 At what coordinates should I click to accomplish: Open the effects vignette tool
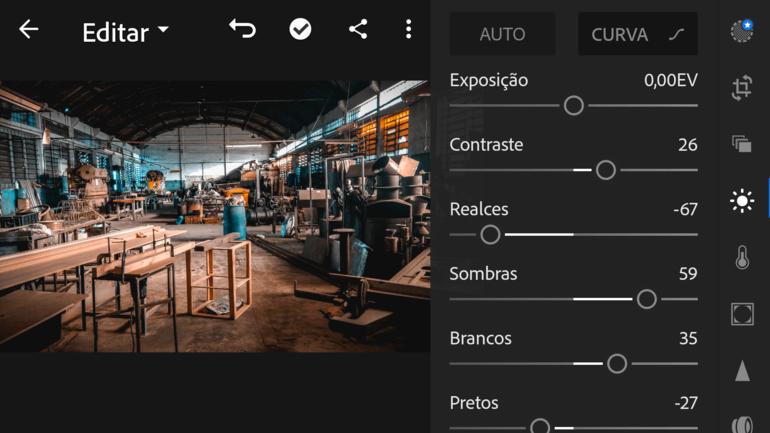point(742,314)
